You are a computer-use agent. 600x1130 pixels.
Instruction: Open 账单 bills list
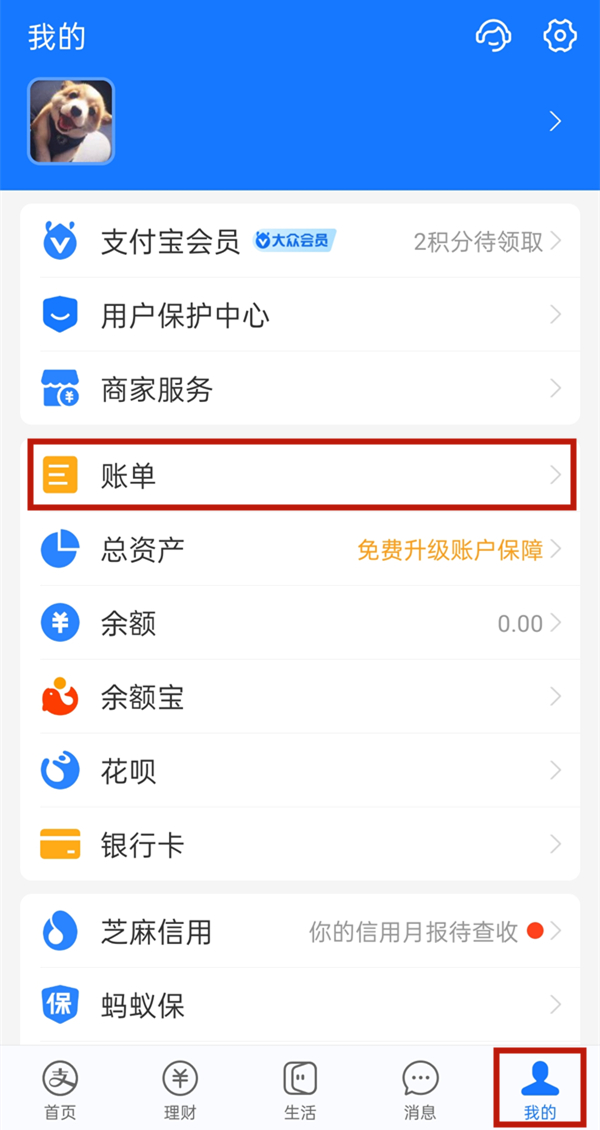click(300, 476)
